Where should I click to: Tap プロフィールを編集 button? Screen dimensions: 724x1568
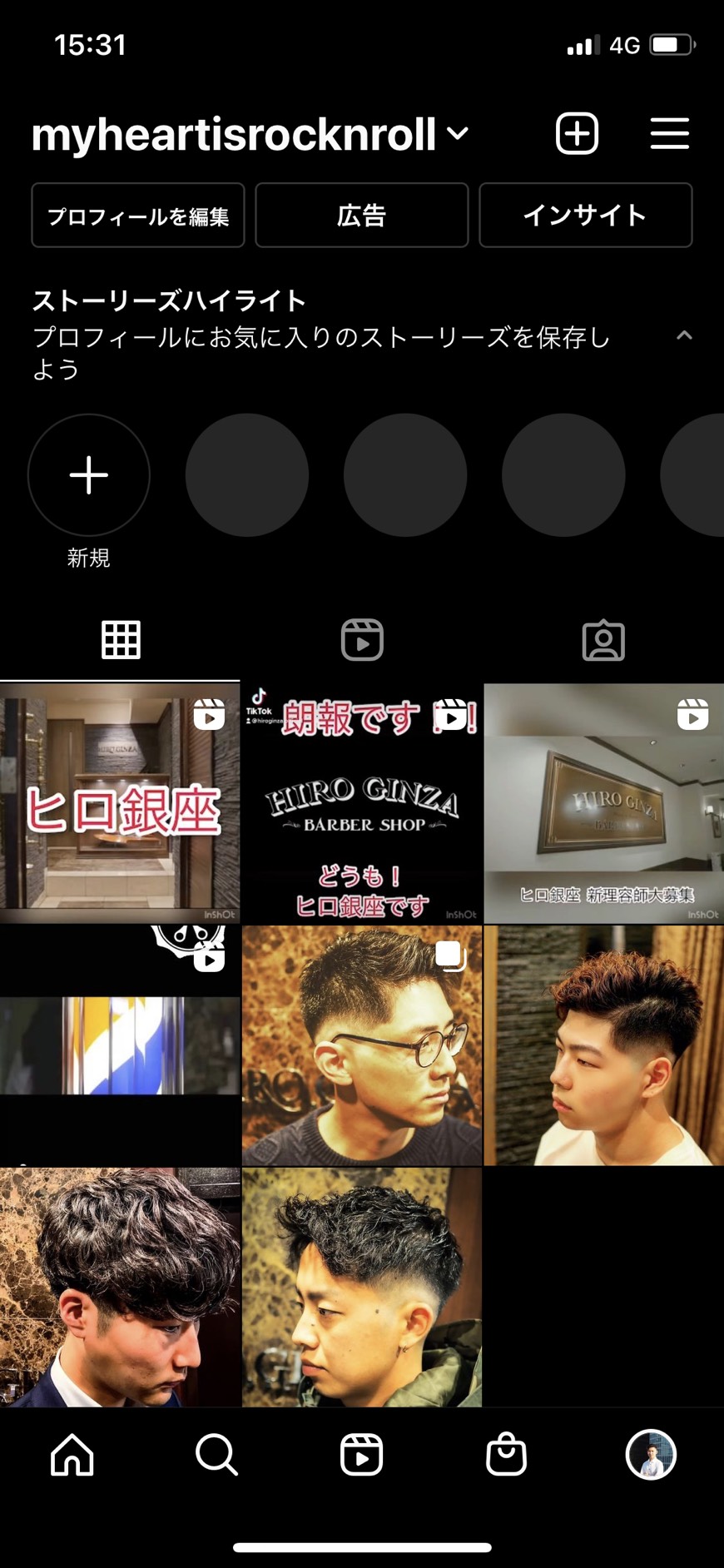tap(138, 216)
